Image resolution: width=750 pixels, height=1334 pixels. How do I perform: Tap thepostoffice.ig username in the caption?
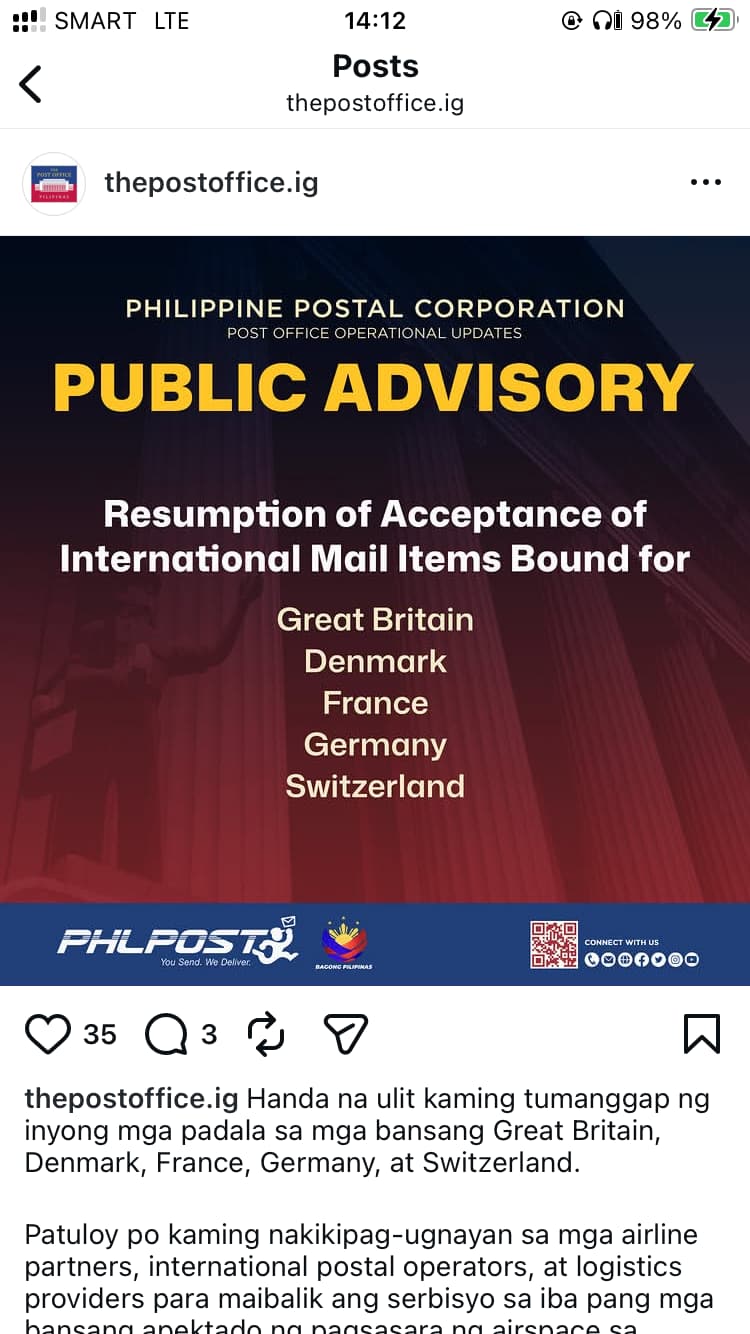click(131, 1099)
